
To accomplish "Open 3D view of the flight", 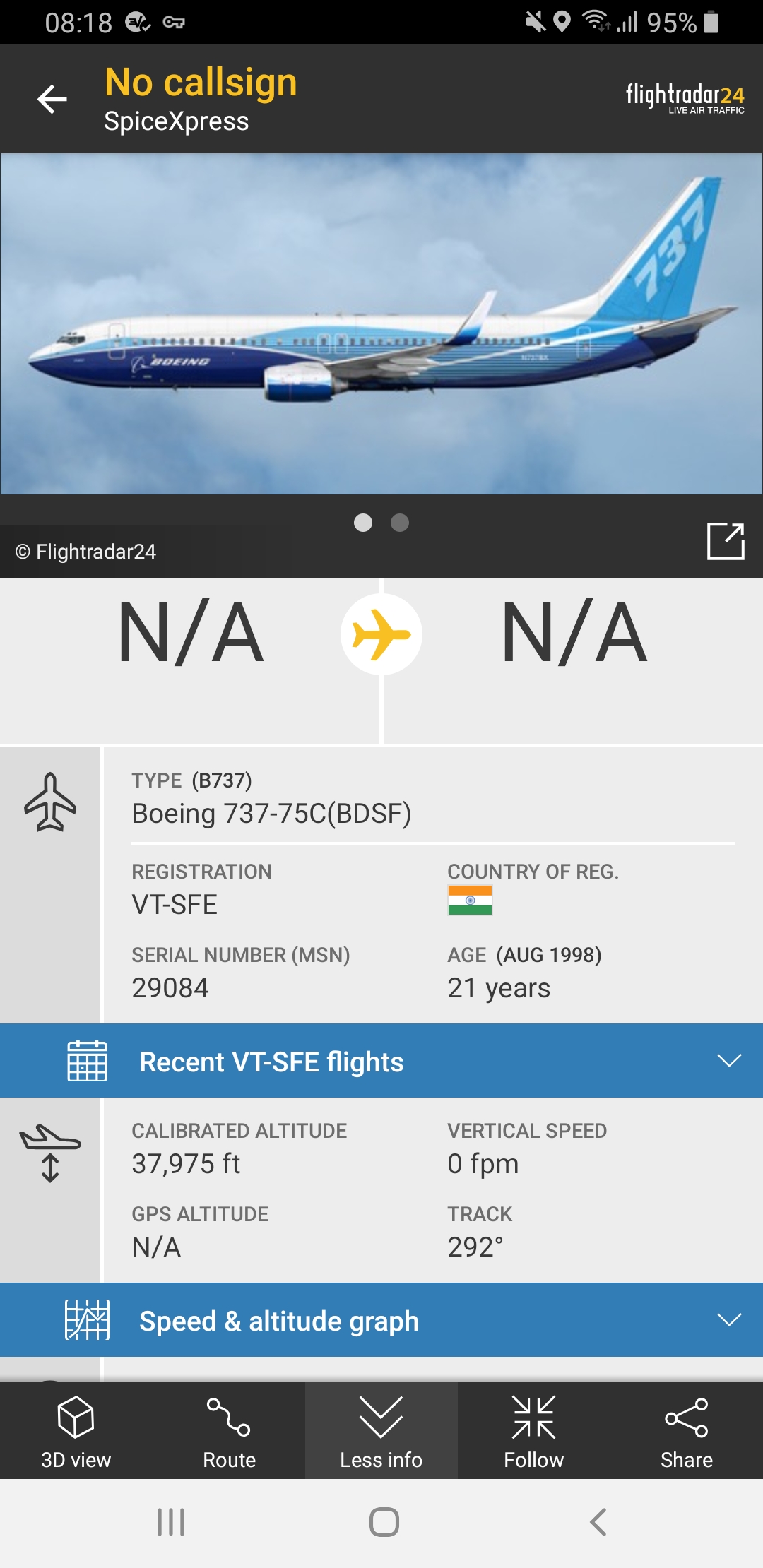I will click(76, 1431).
